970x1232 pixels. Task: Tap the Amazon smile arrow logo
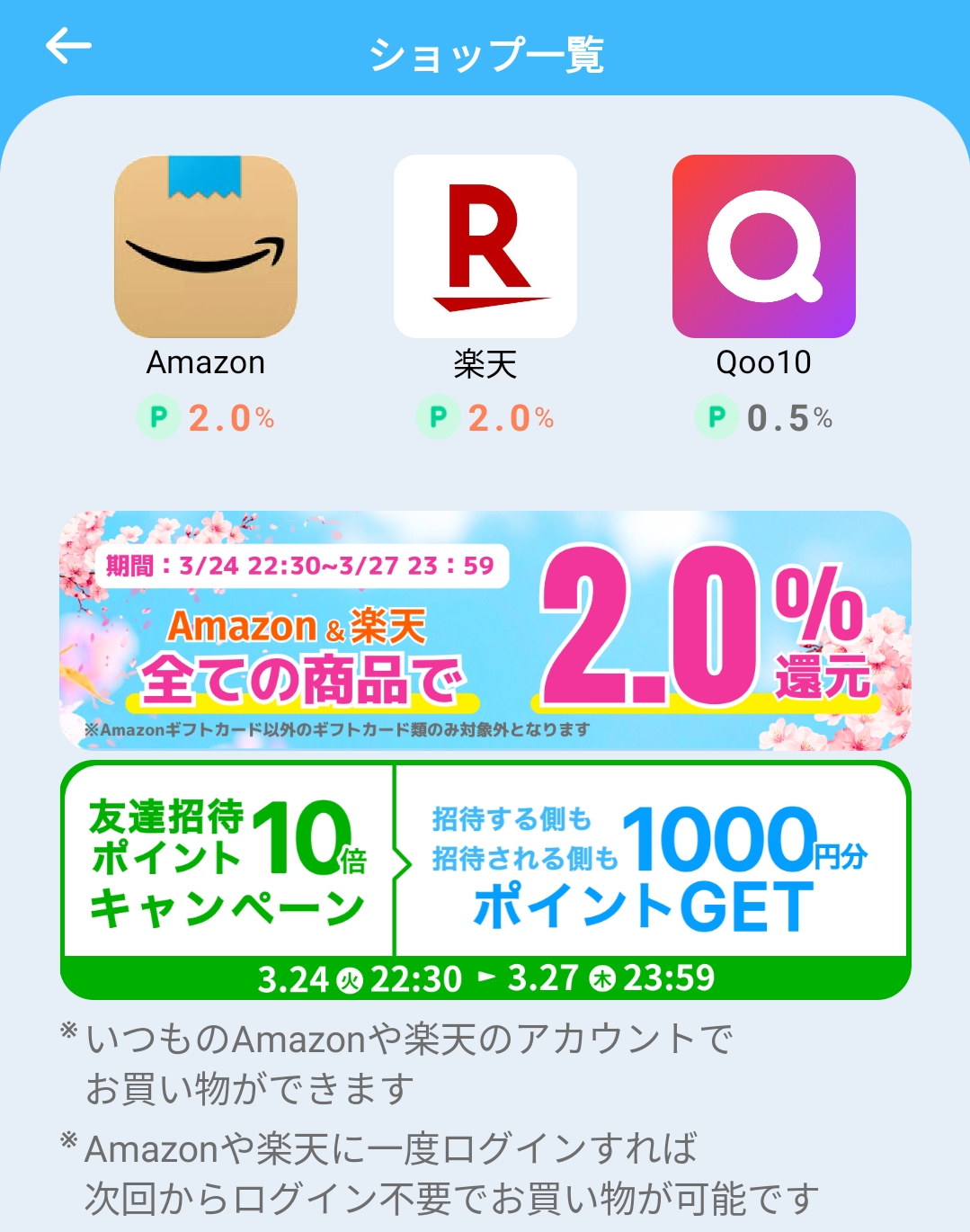205,246
